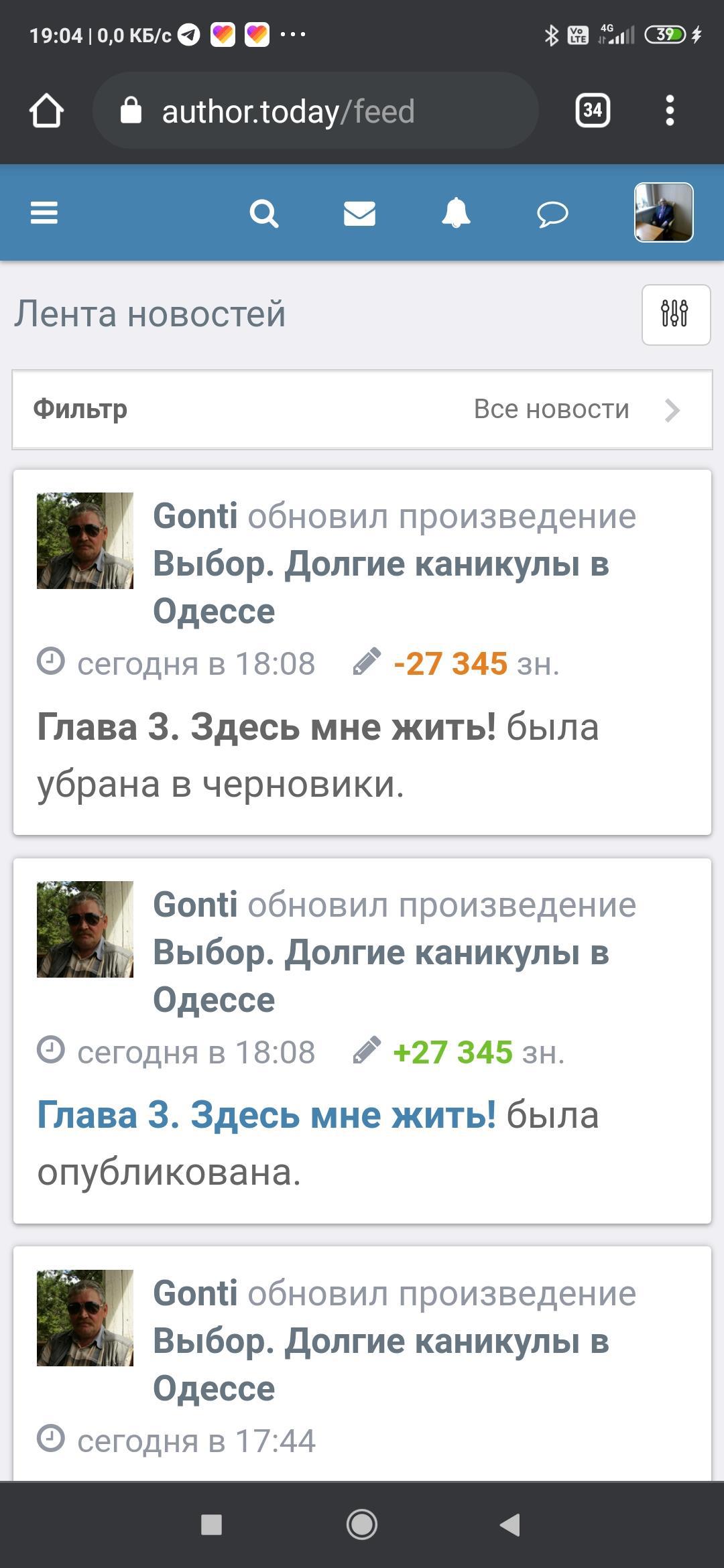Open the comments bubble icon
This screenshot has width=724, height=1568.
[552, 214]
